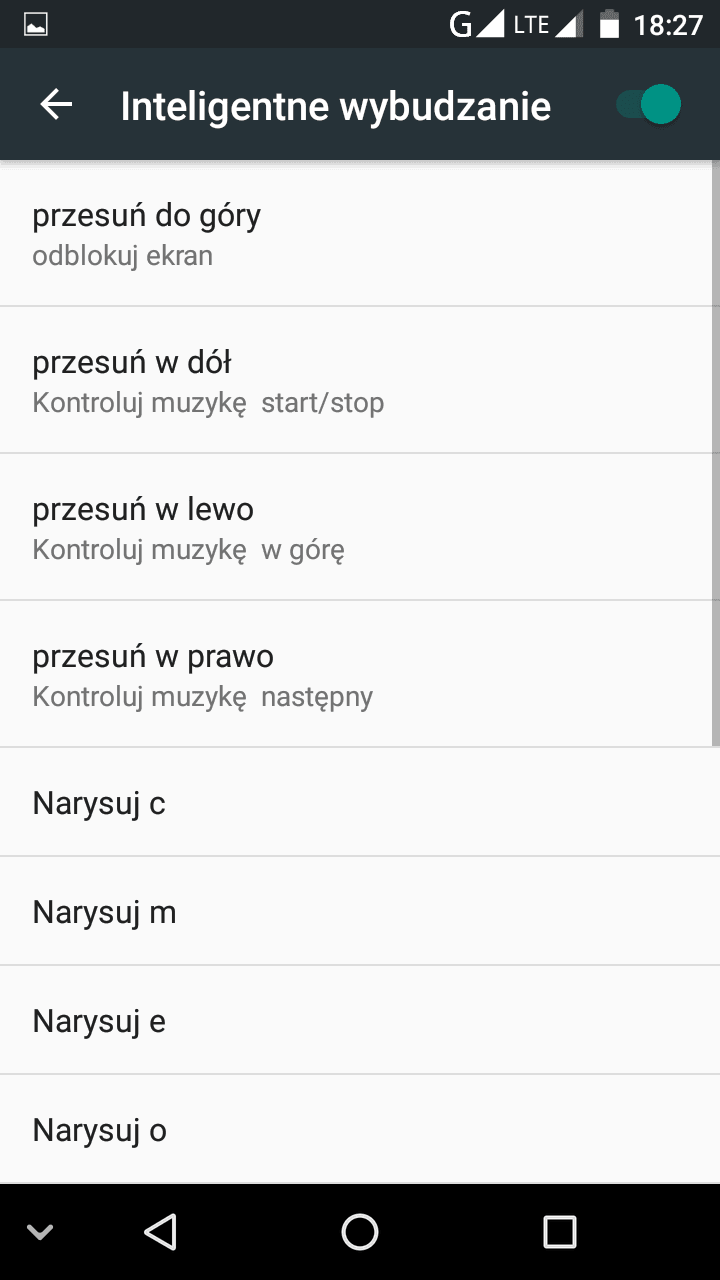Choose the Narysuj e gesture

pyautogui.click(x=360, y=1020)
